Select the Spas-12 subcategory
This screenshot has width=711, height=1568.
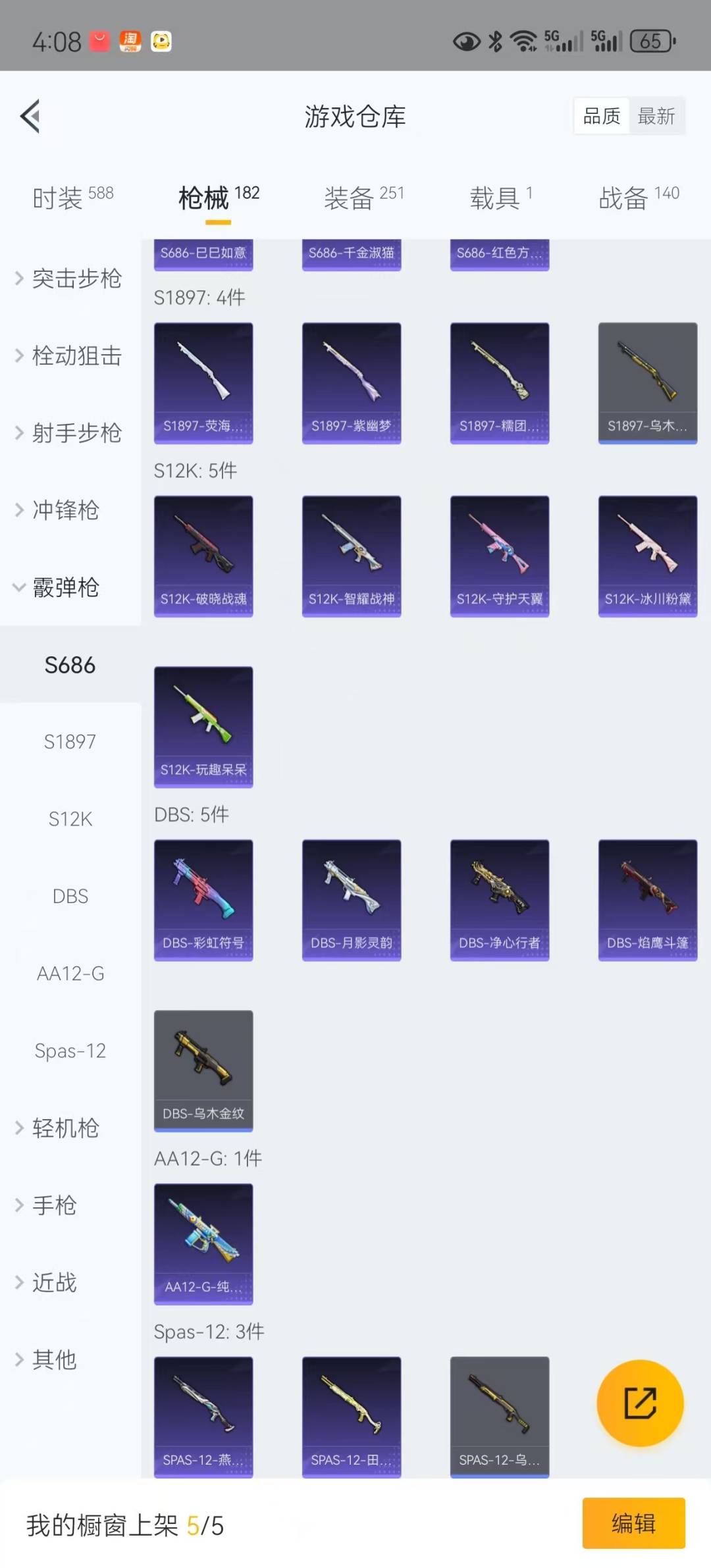(70, 1051)
